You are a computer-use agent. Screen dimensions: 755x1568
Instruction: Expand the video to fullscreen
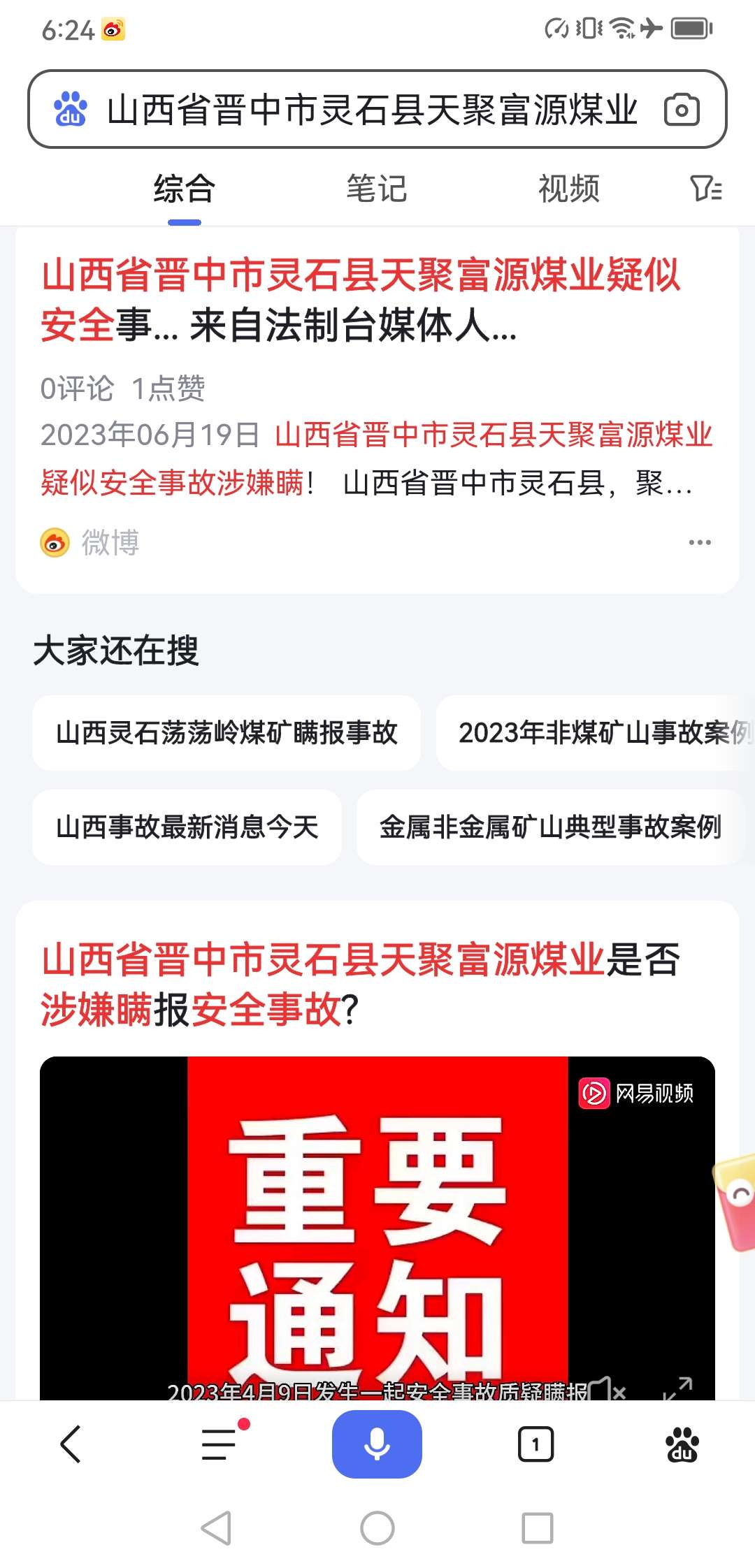coord(677,1389)
